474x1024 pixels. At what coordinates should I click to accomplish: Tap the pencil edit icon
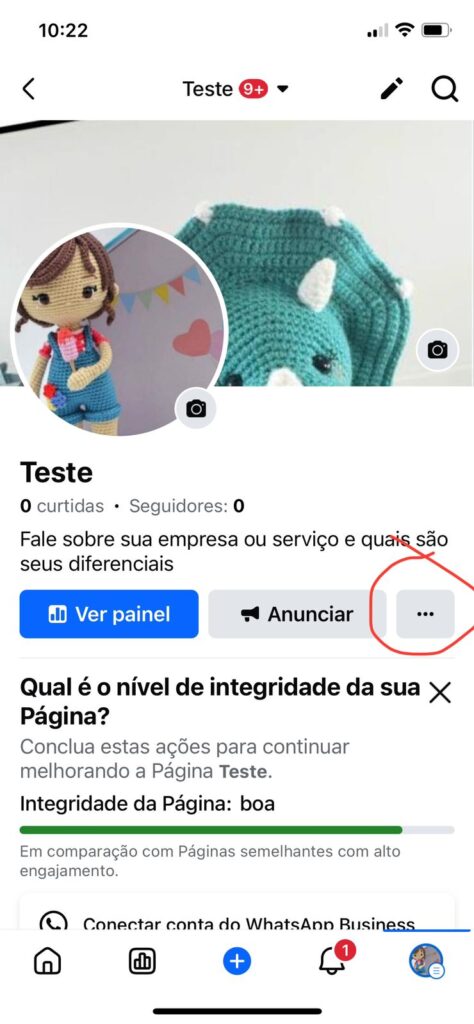point(392,89)
